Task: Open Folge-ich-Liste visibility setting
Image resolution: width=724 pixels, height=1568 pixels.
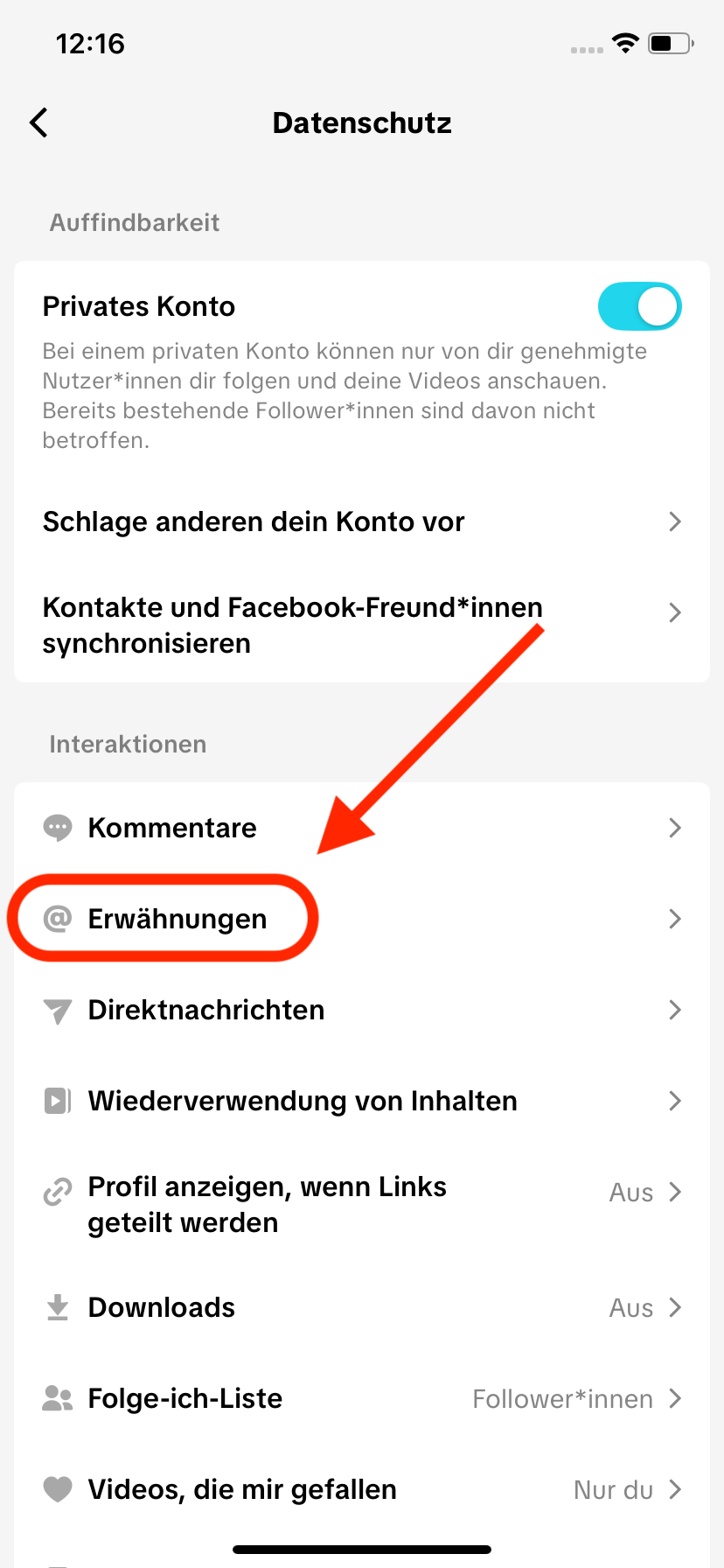Action: (362, 1398)
